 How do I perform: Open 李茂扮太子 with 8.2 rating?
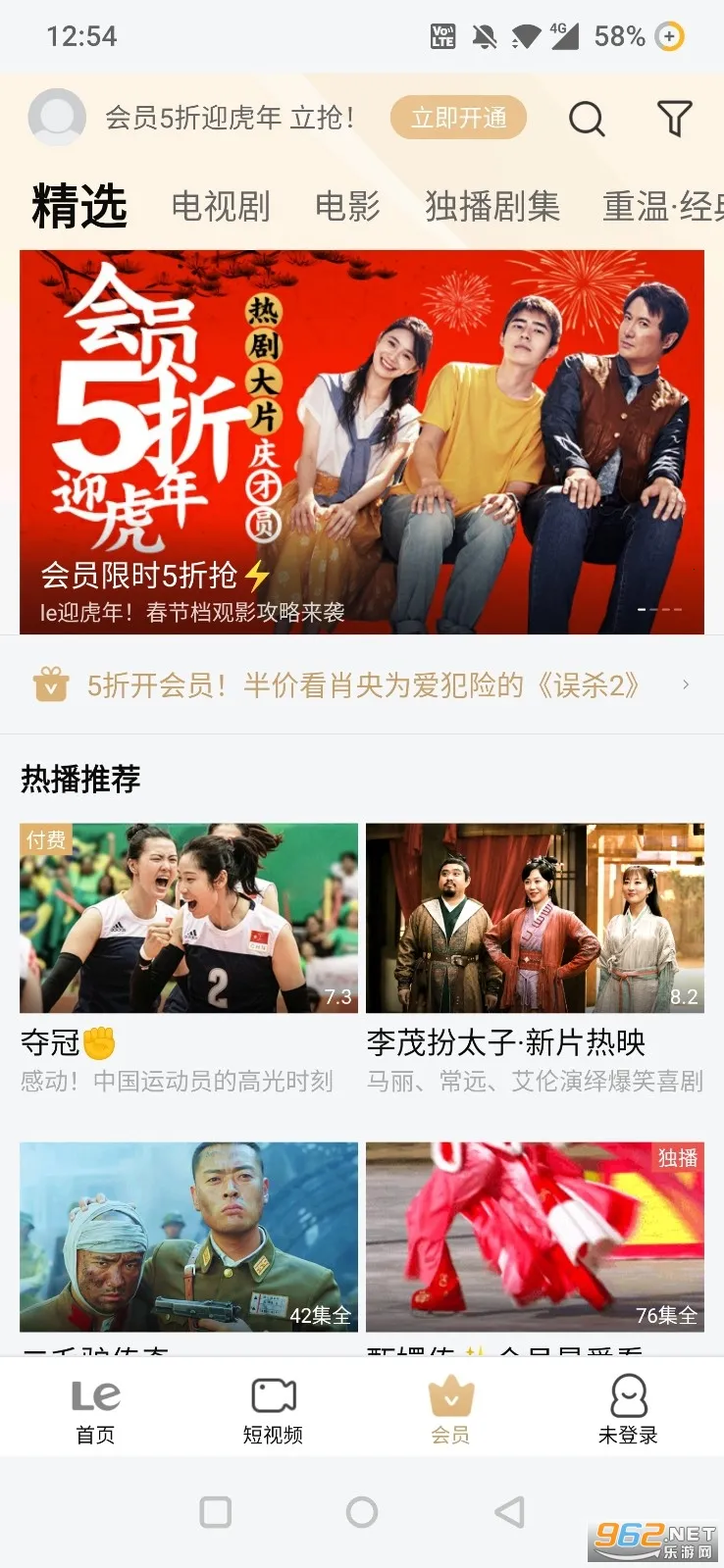[x=535, y=917]
